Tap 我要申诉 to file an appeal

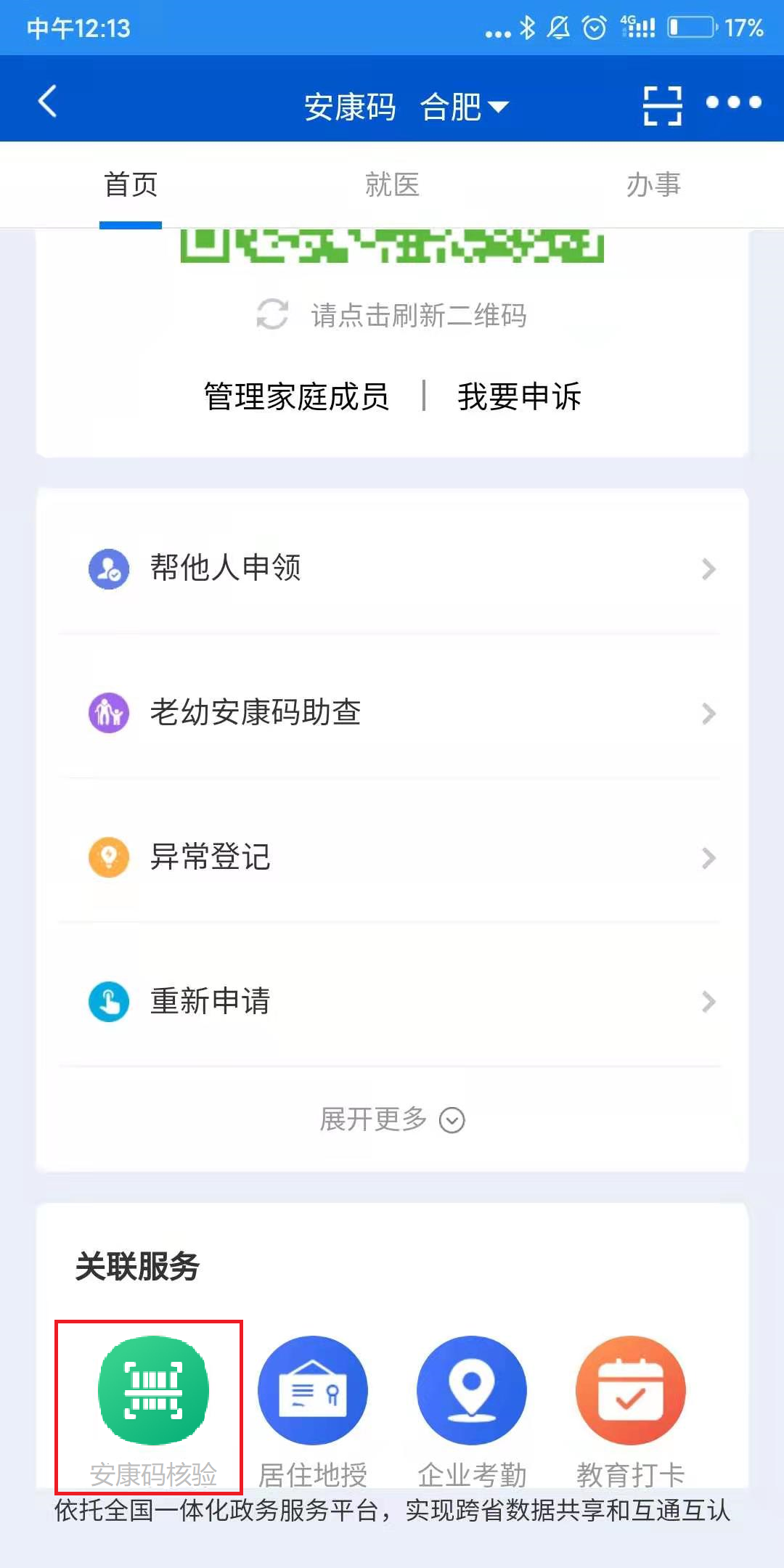519,396
